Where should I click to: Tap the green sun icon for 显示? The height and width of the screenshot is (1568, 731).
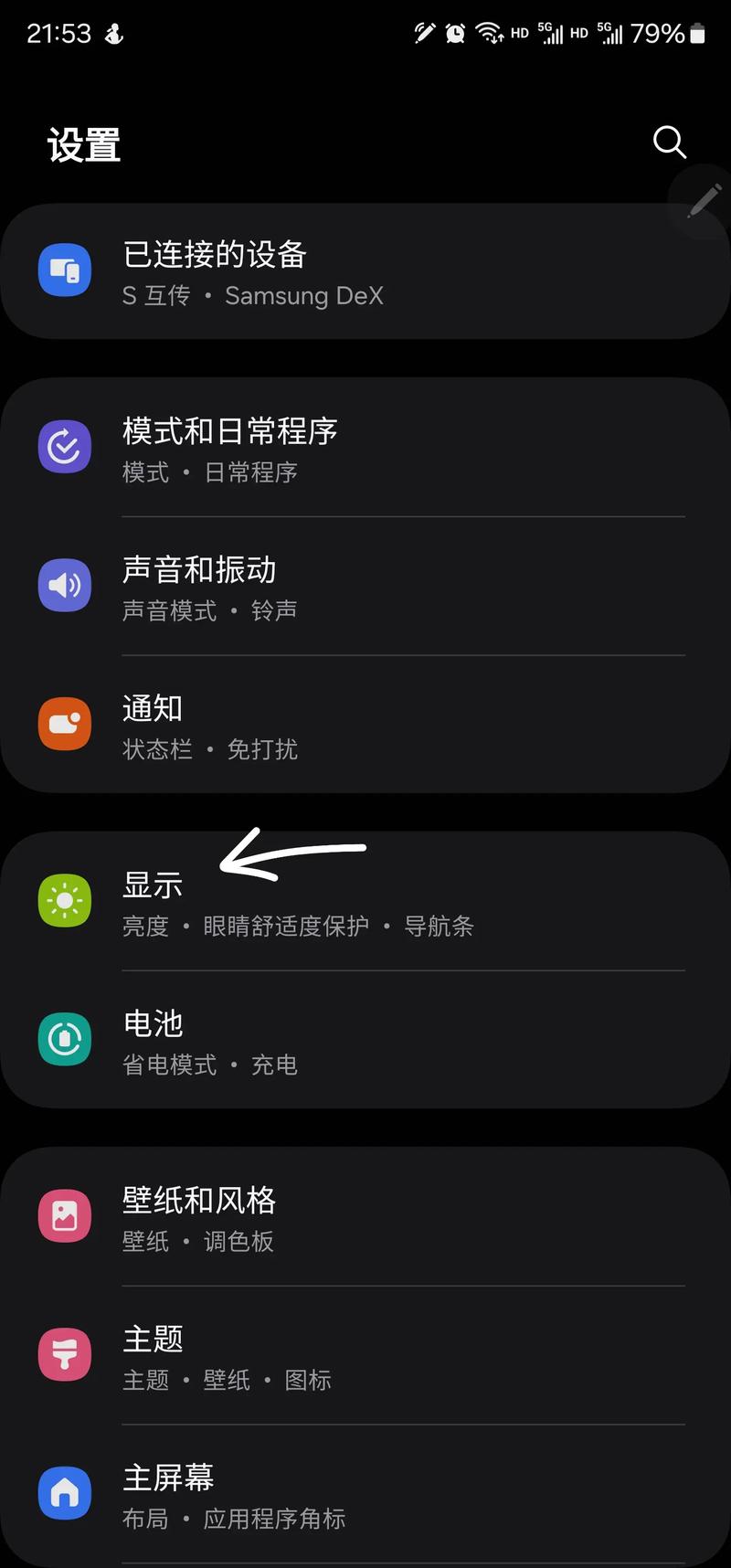point(64,900)
